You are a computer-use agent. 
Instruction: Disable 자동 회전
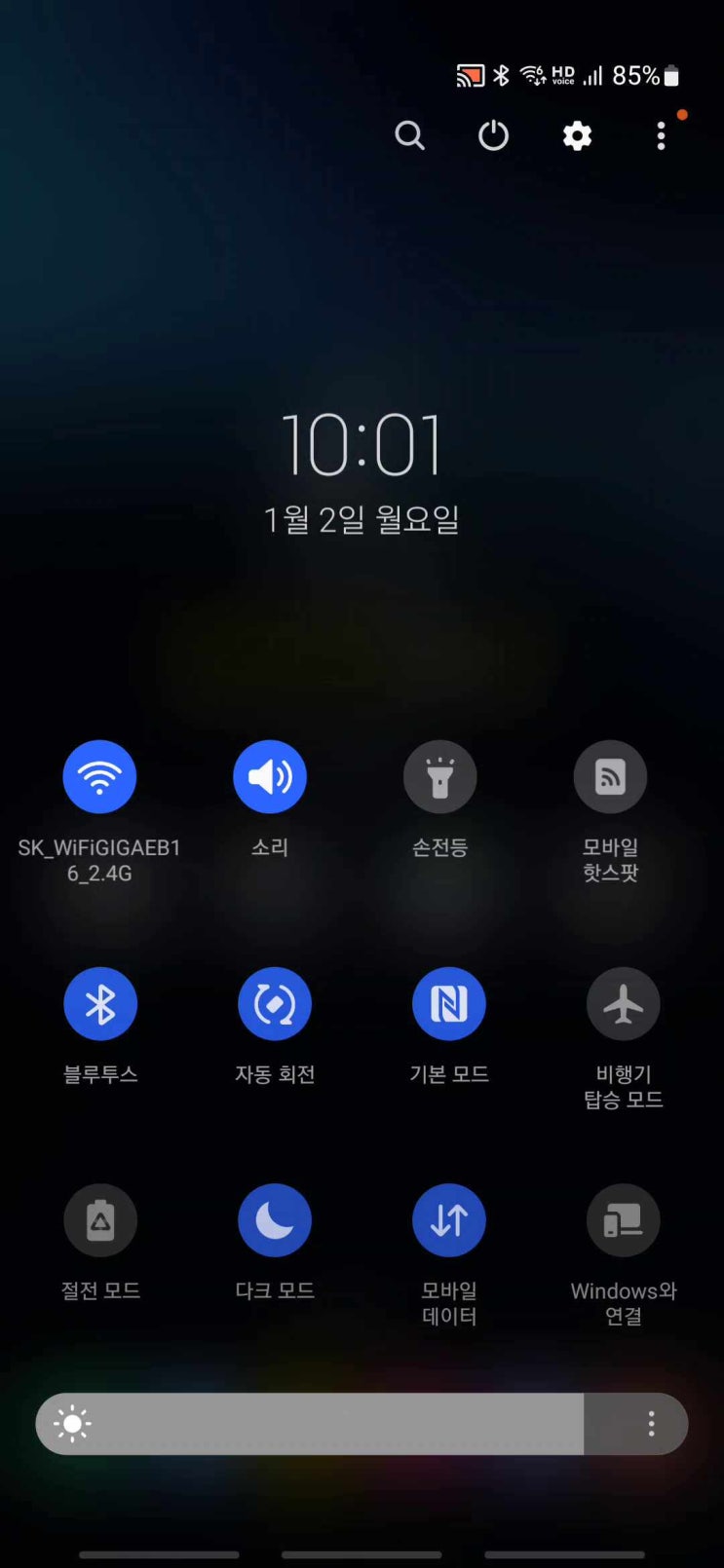[x=275, y=1004]
